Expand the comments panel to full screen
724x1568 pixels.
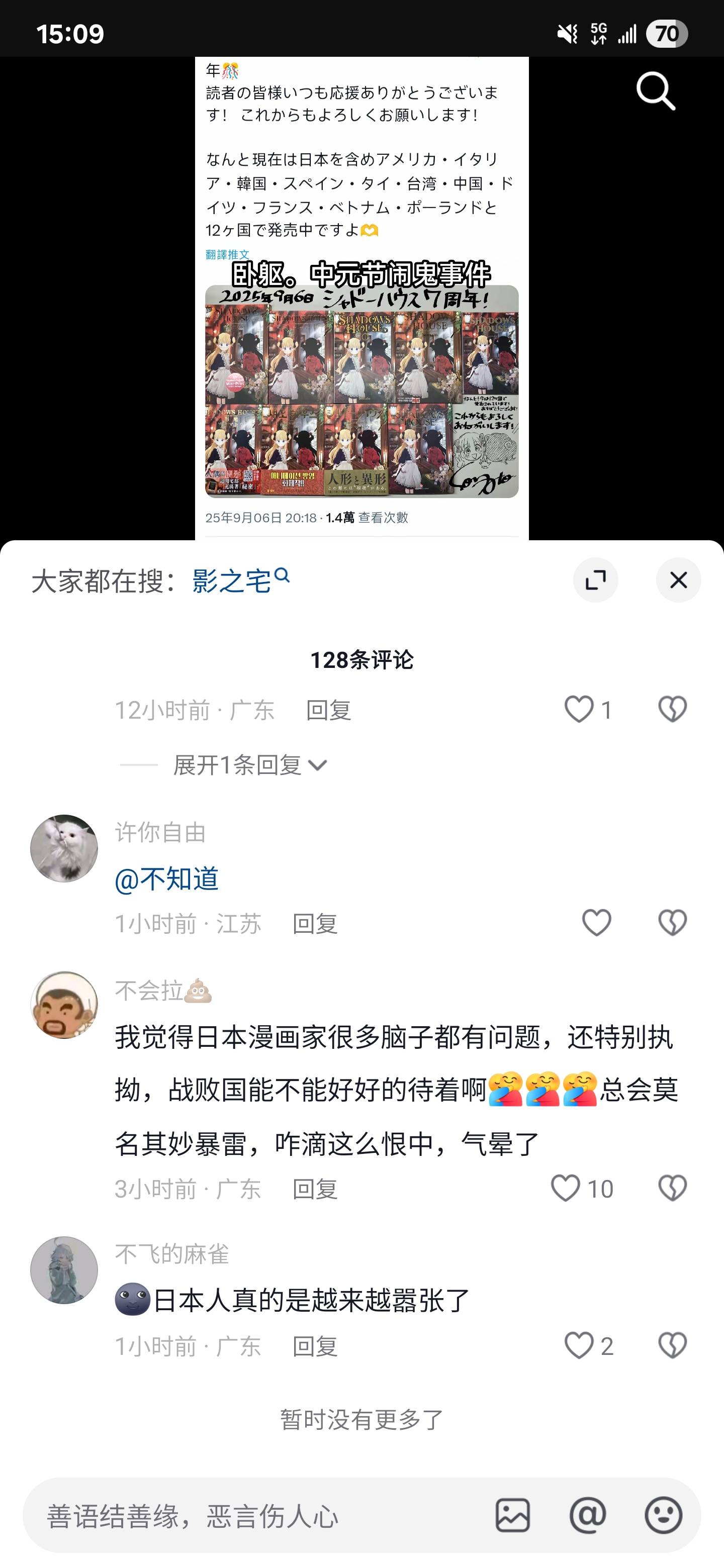point(595,580)
